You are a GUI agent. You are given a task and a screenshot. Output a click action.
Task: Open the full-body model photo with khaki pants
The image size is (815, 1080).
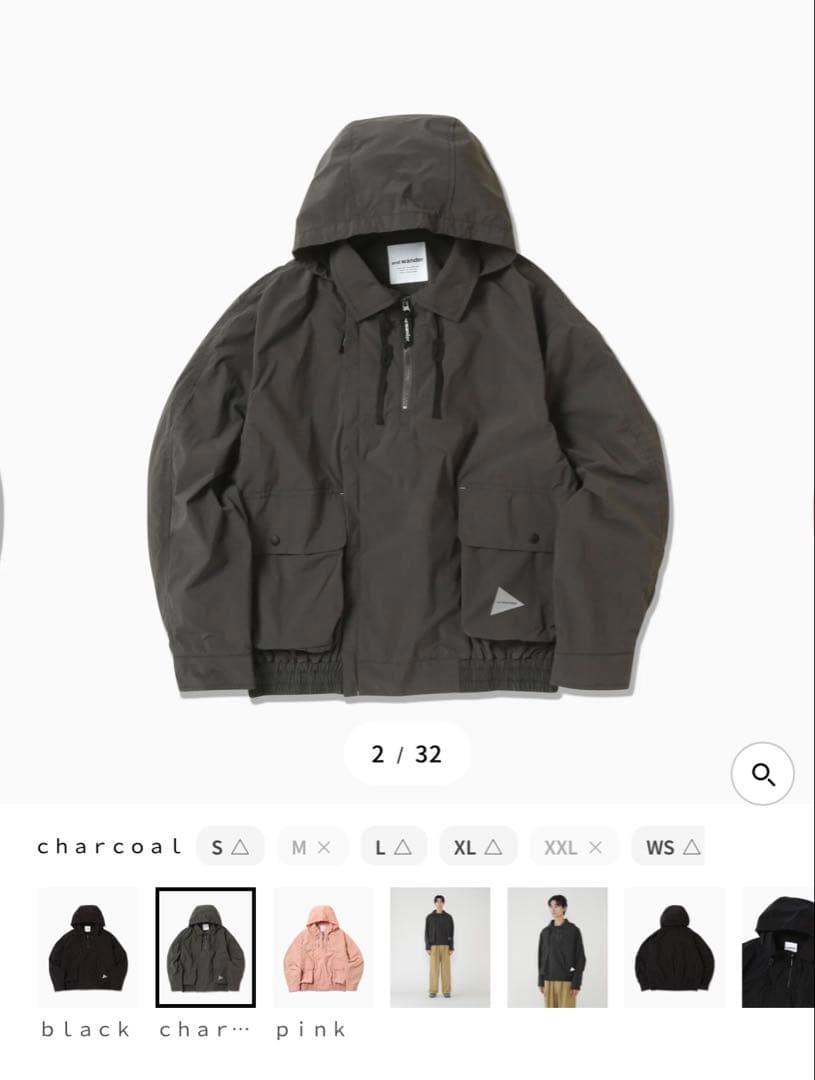click(440, 947)
